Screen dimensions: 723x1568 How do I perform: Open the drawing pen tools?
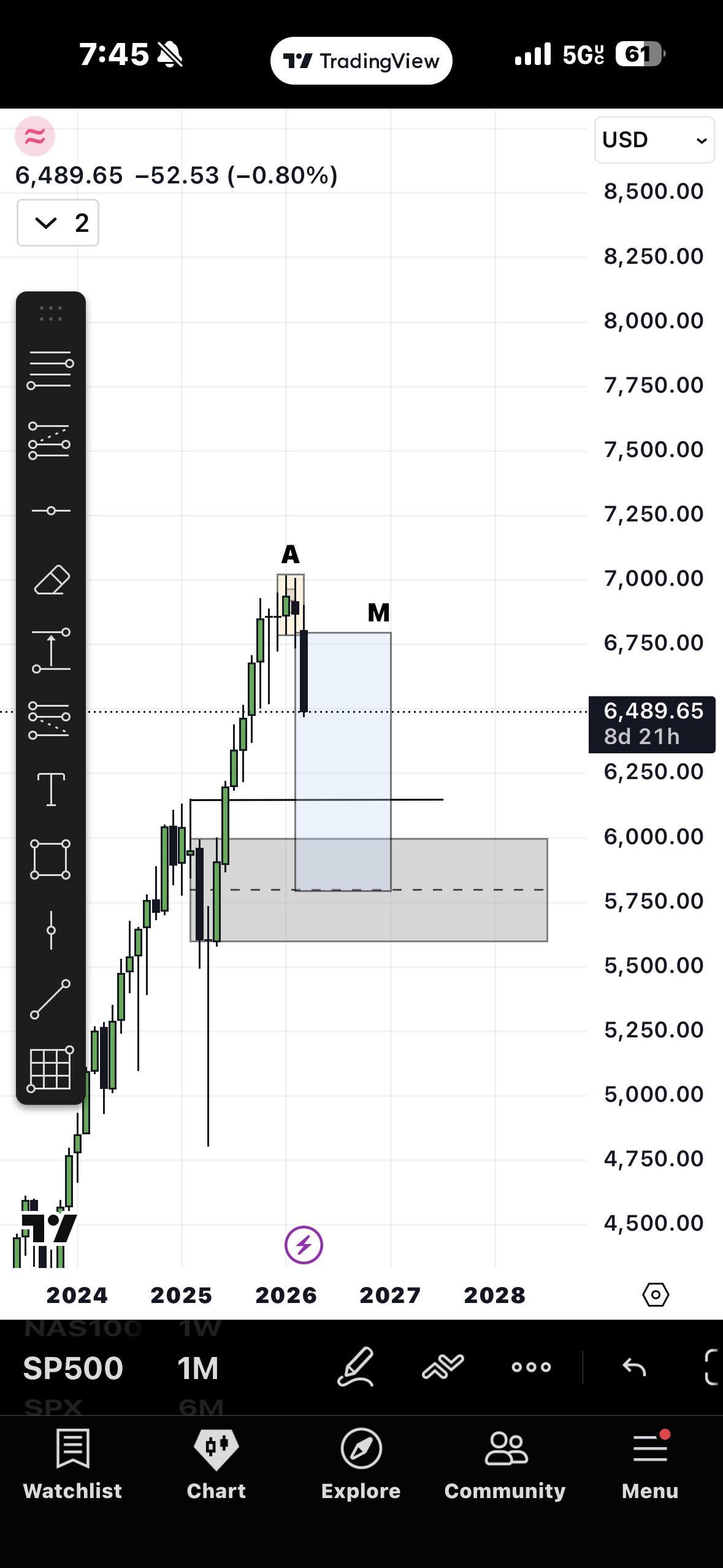(356, 1367)
